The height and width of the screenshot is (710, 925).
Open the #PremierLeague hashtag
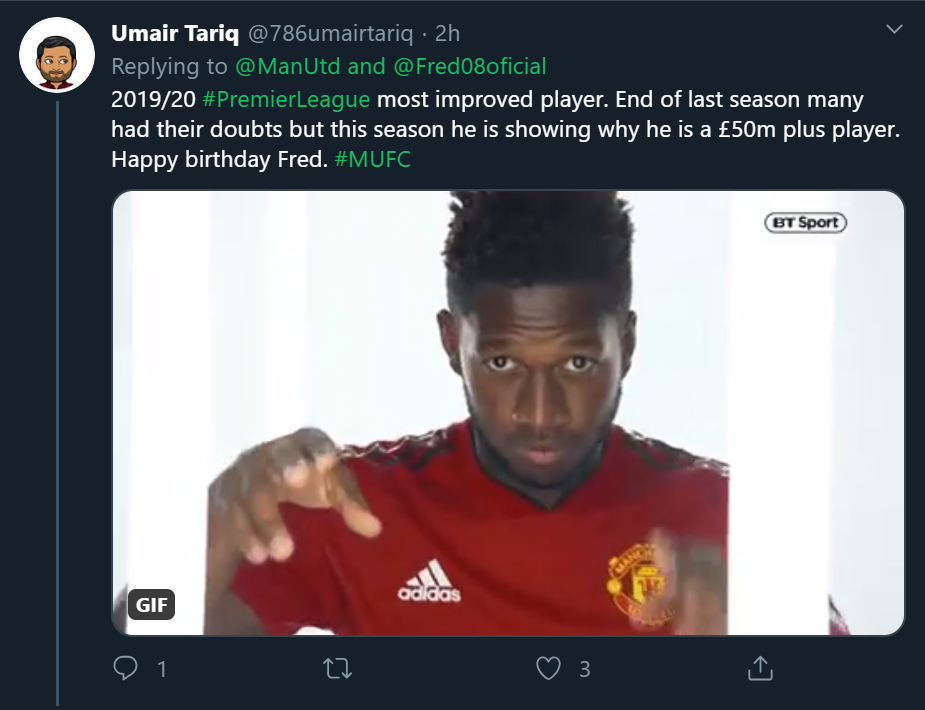[x=284, y=101]
